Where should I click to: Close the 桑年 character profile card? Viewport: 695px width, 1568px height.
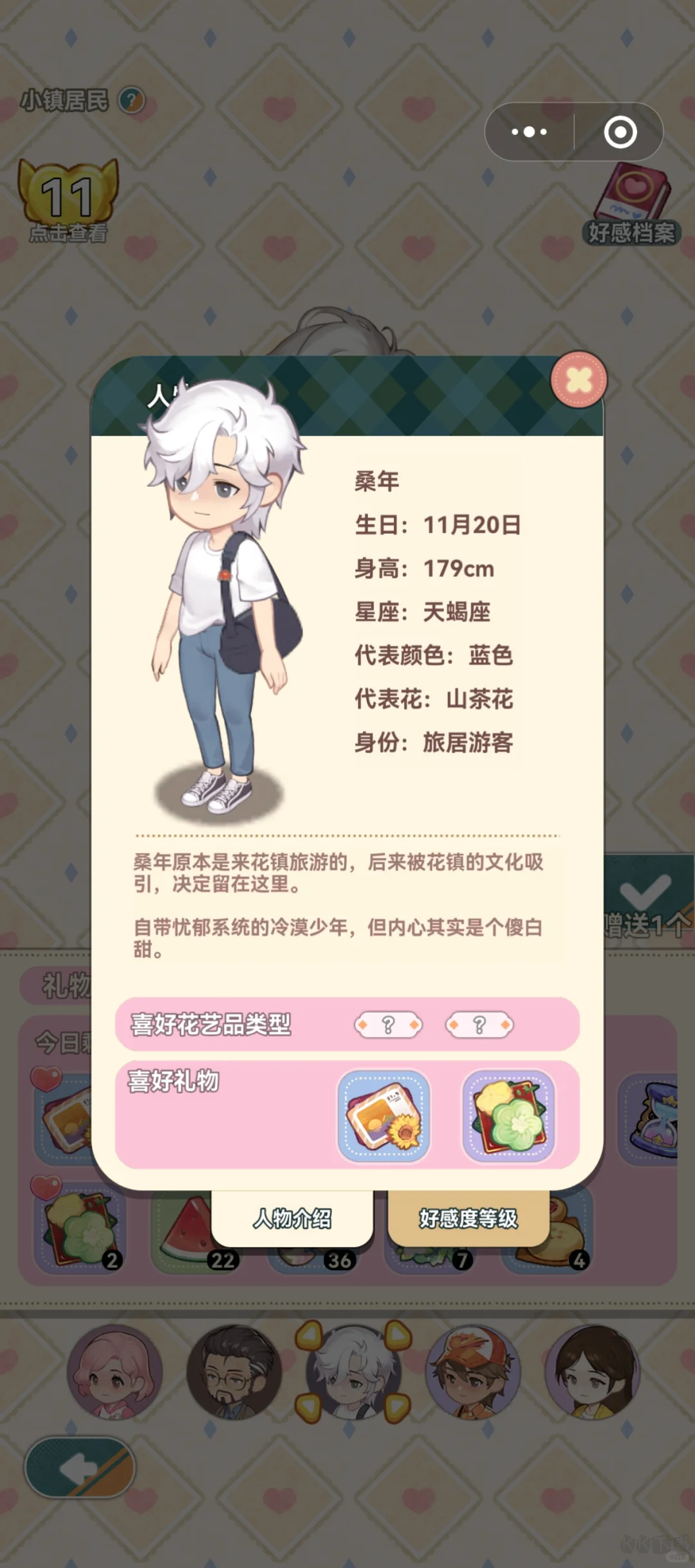(x=579, y=379)
